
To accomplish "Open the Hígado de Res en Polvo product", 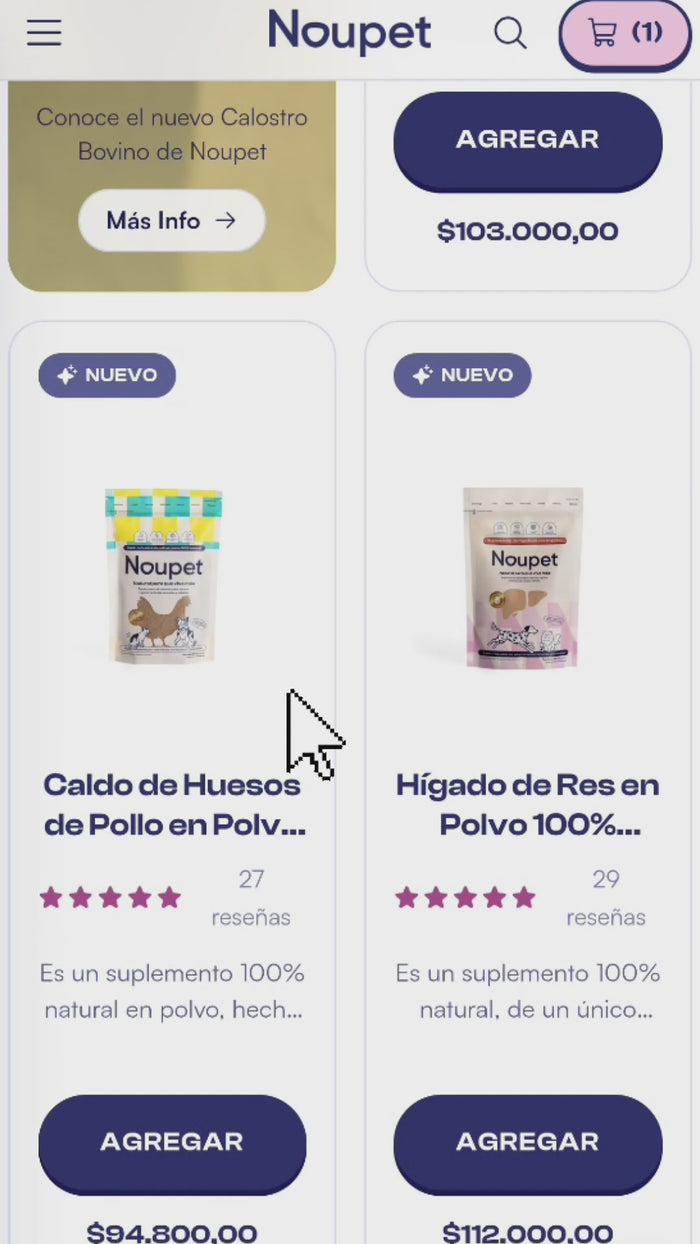I will (528, 805).
